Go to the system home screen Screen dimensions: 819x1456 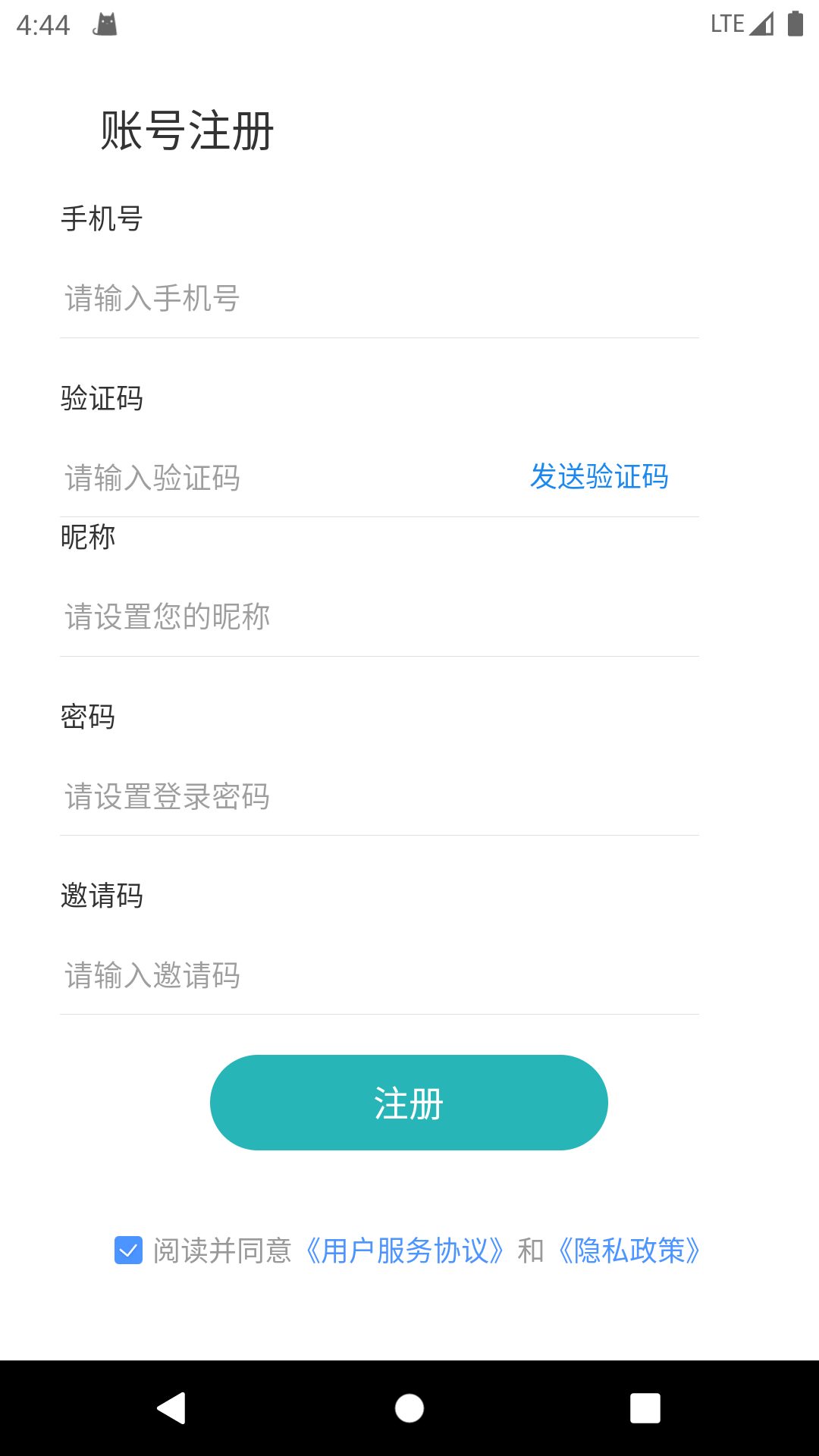[x=409, y=1408]
